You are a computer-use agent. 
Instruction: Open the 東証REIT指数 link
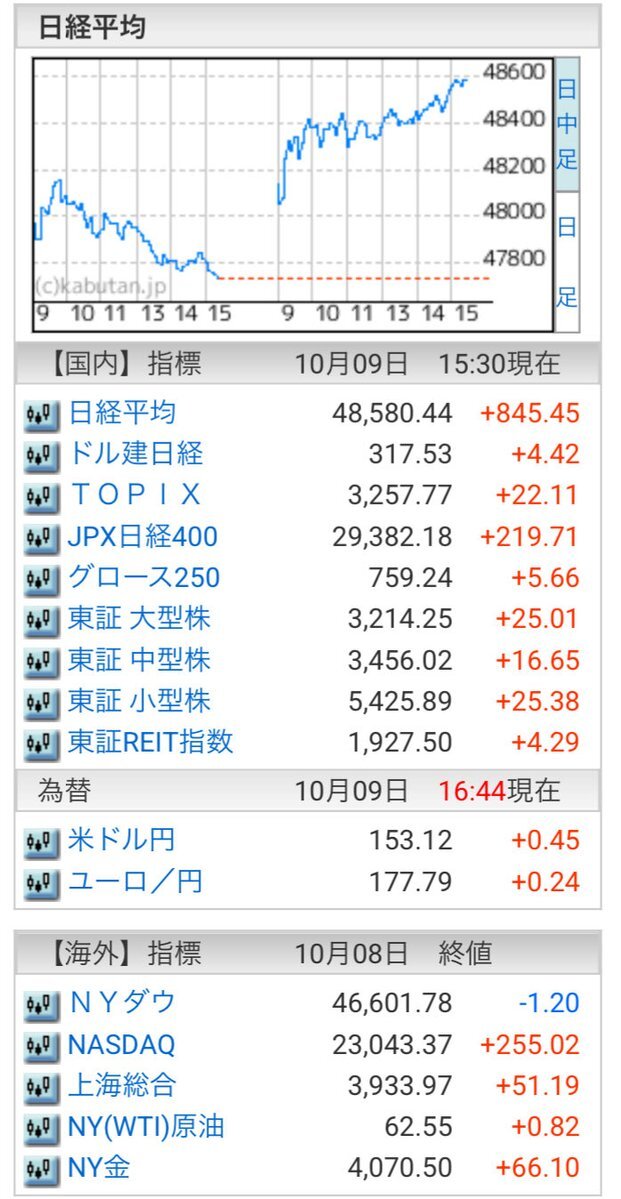coord(150,742)
